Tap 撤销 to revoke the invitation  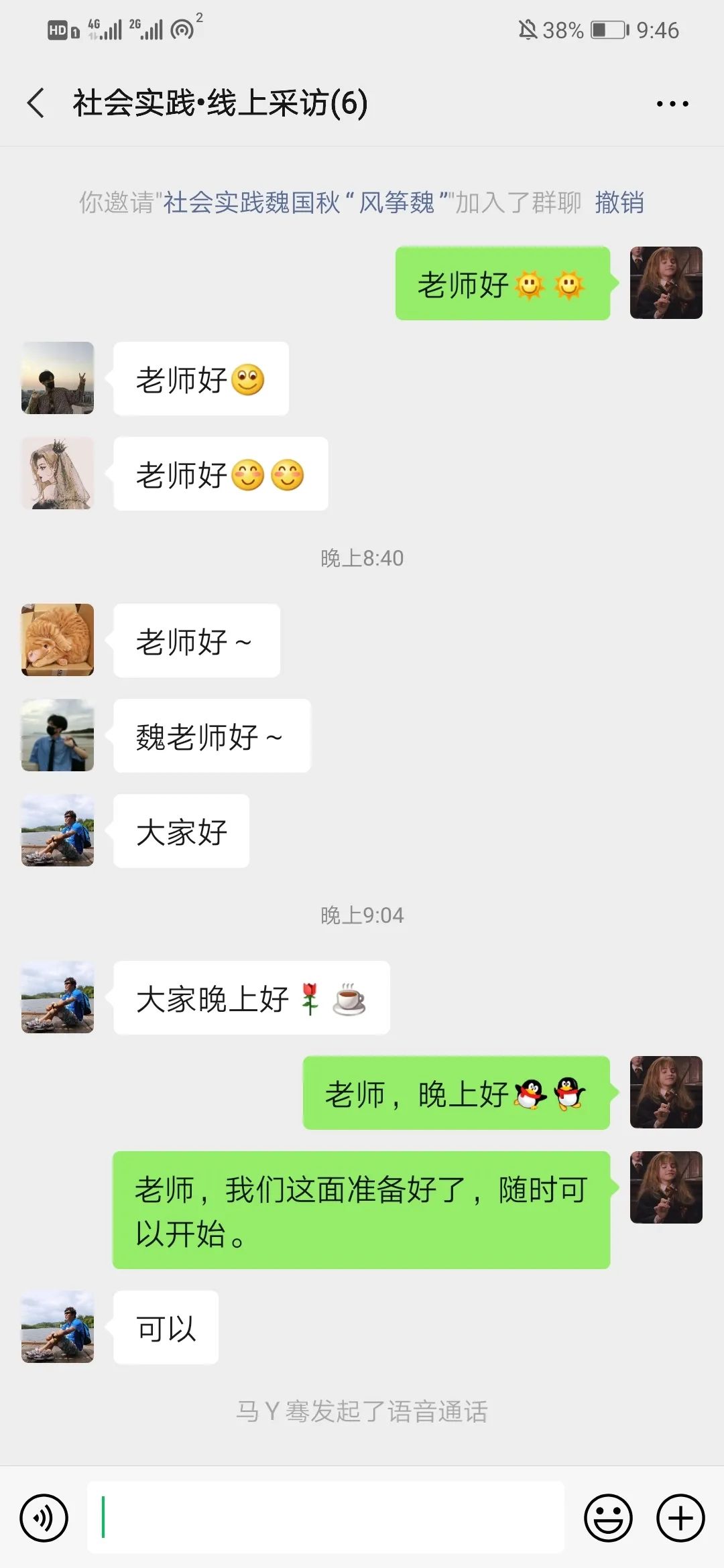pos(619,202)
